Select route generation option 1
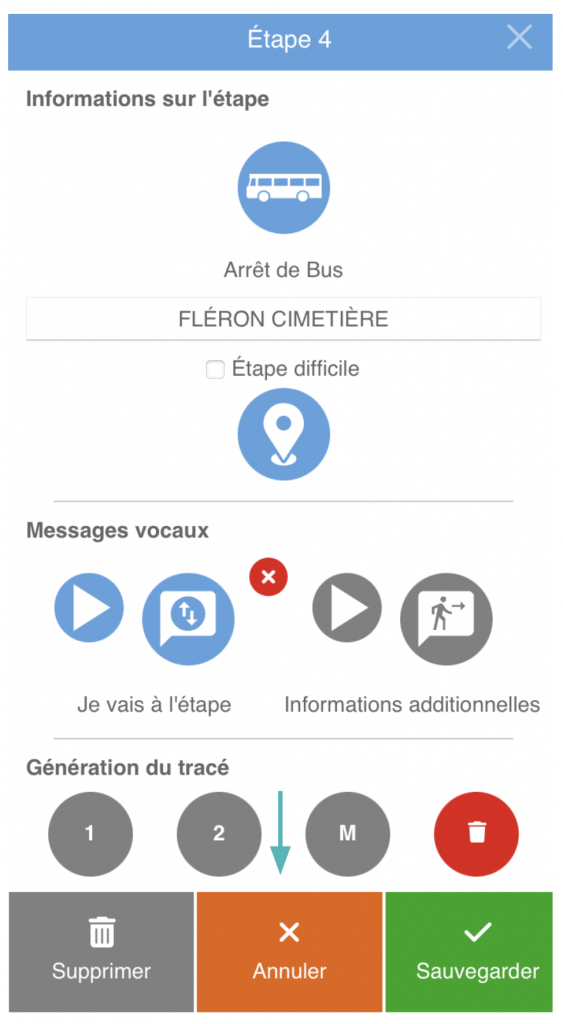Viewport: 563px width, 1024px height. (x=90, y=834)
